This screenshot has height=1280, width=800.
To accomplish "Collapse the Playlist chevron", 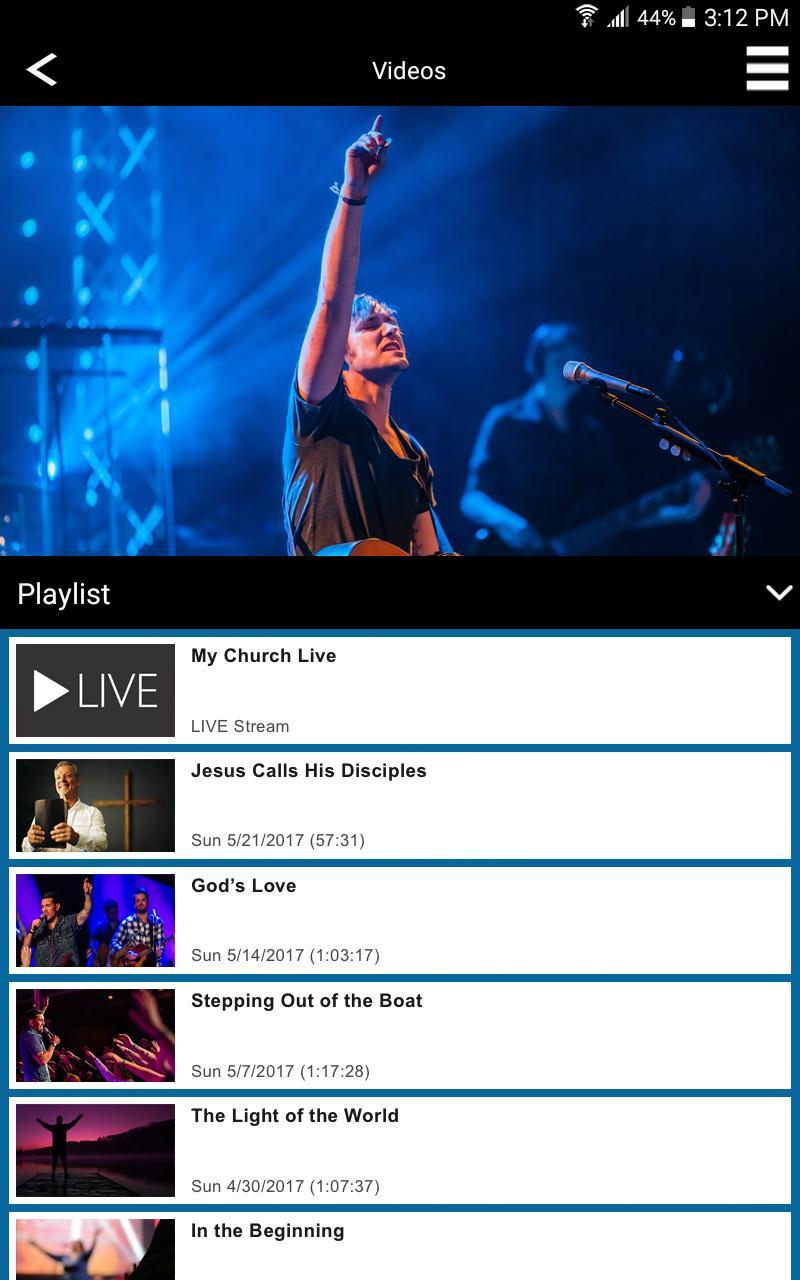I will 778,593.
